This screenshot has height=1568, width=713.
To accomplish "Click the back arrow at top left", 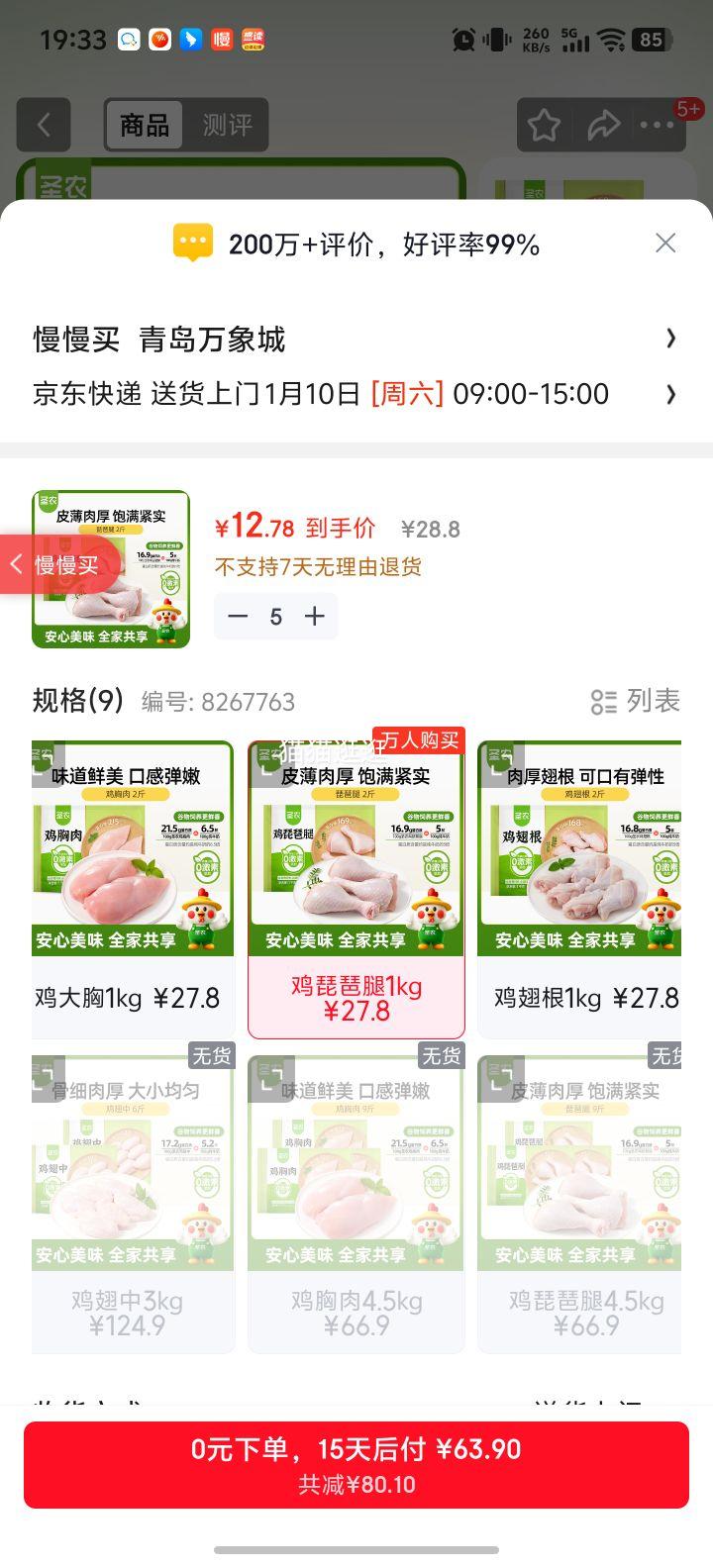I will 43,124.
